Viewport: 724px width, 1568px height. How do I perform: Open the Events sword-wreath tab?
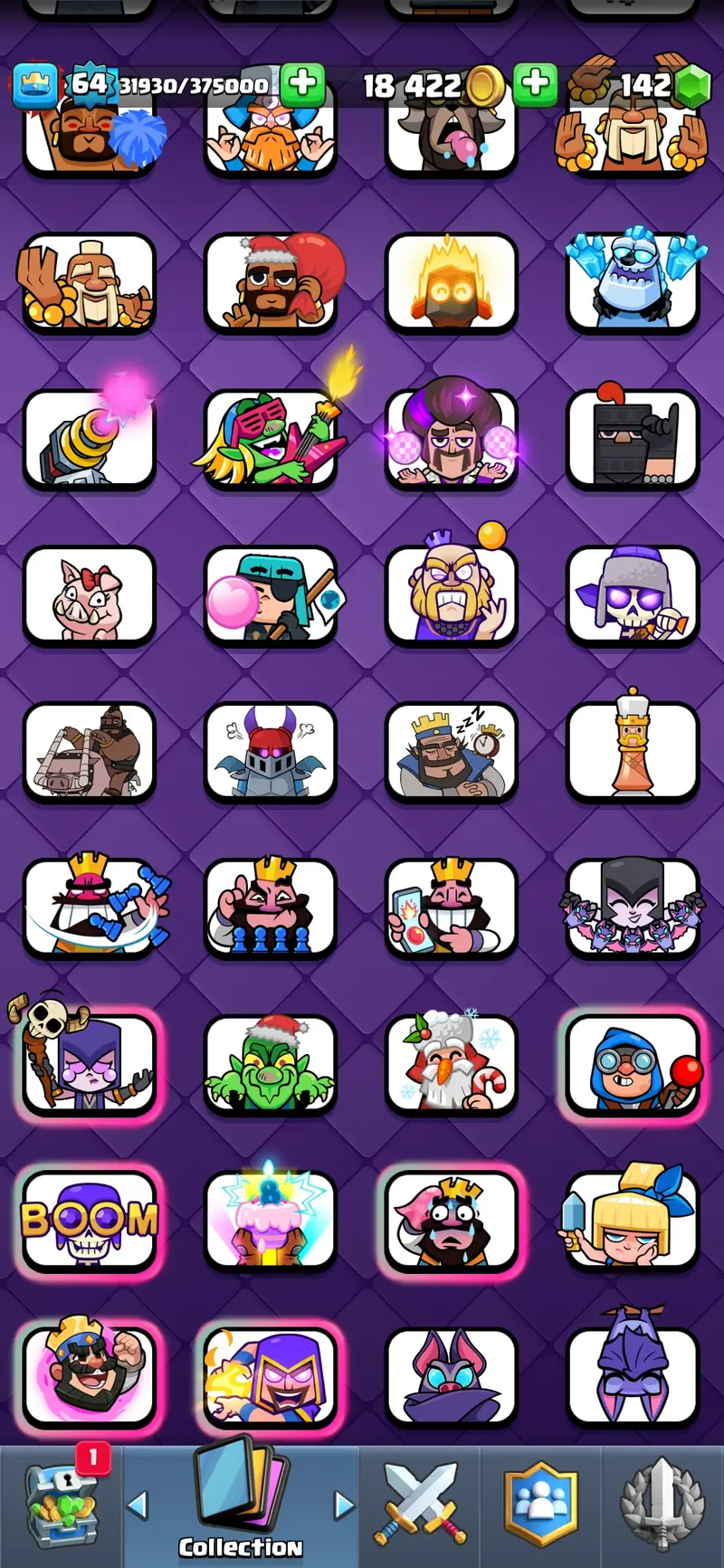[x=662, y=1504]
